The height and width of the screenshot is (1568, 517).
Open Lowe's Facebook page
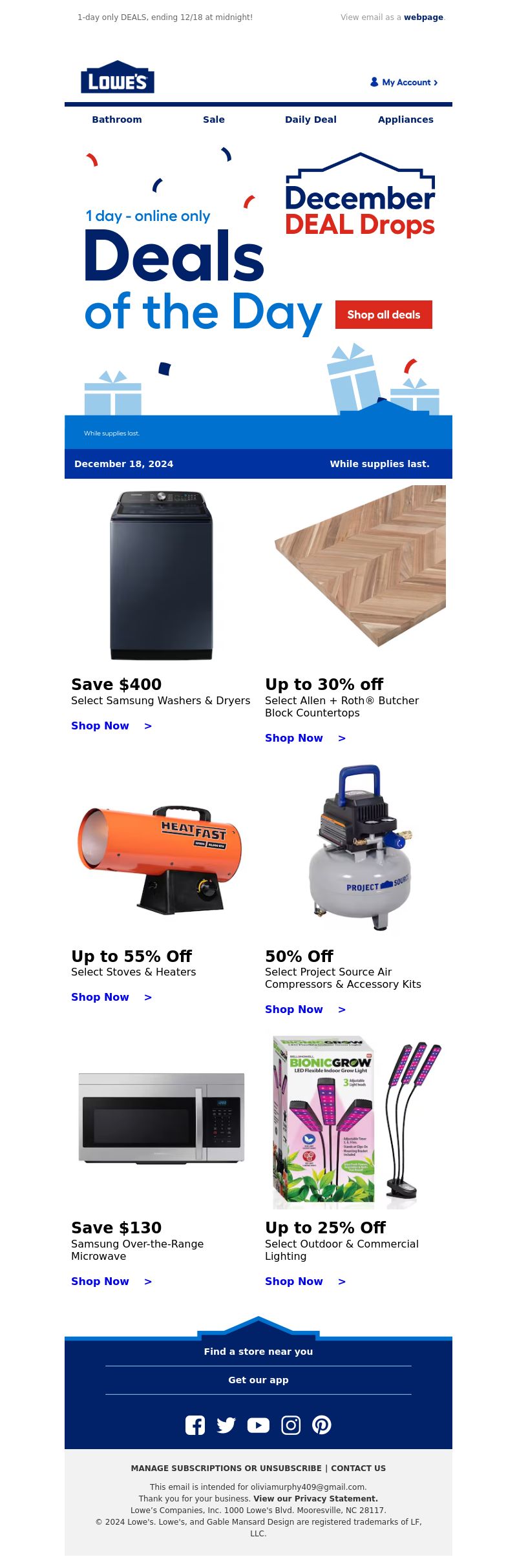tap(195, 1425)
